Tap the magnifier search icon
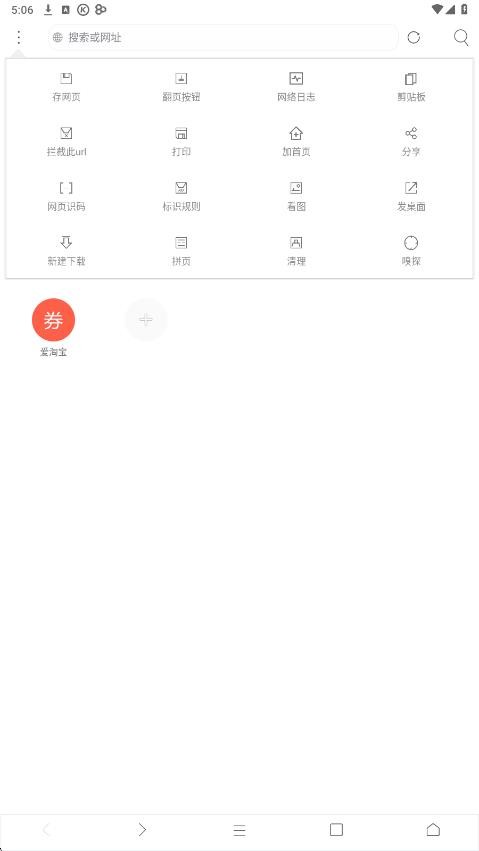The height and width of the screenshot is (851, 479). click(461, 37)
